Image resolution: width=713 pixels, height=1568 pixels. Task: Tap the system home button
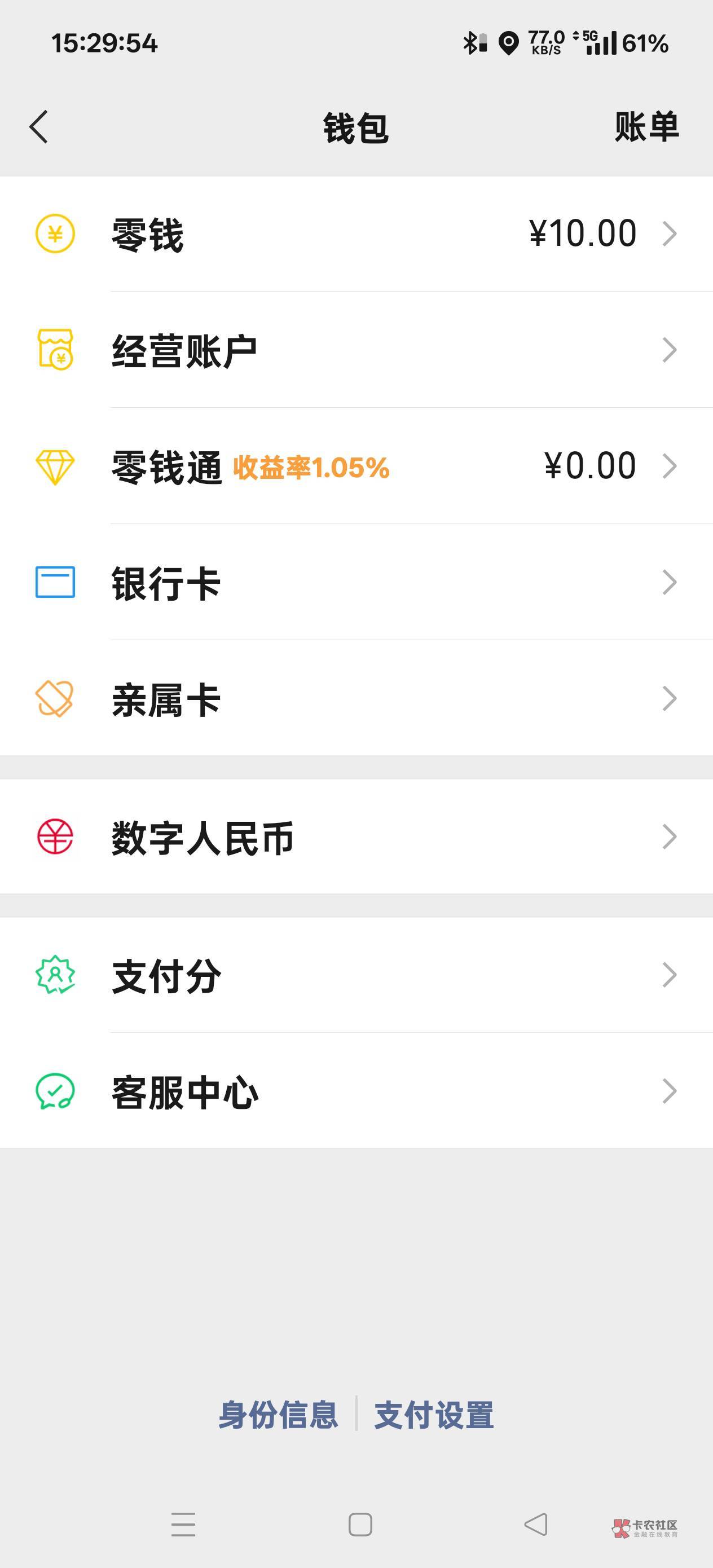click(x=360, y=1524)
